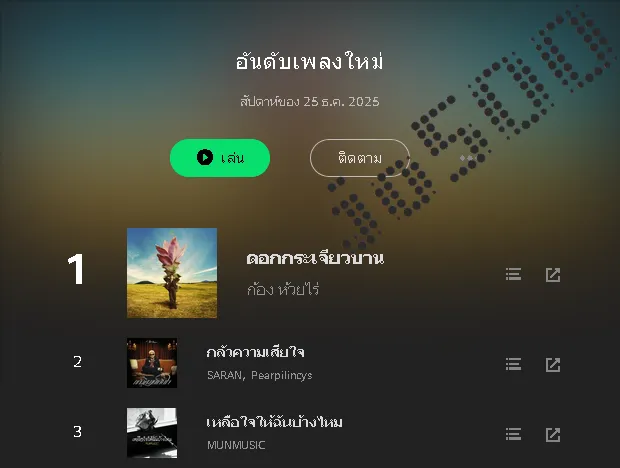
Task: Open song ดอกกระเจียวบาน
Action: [315, 258]
